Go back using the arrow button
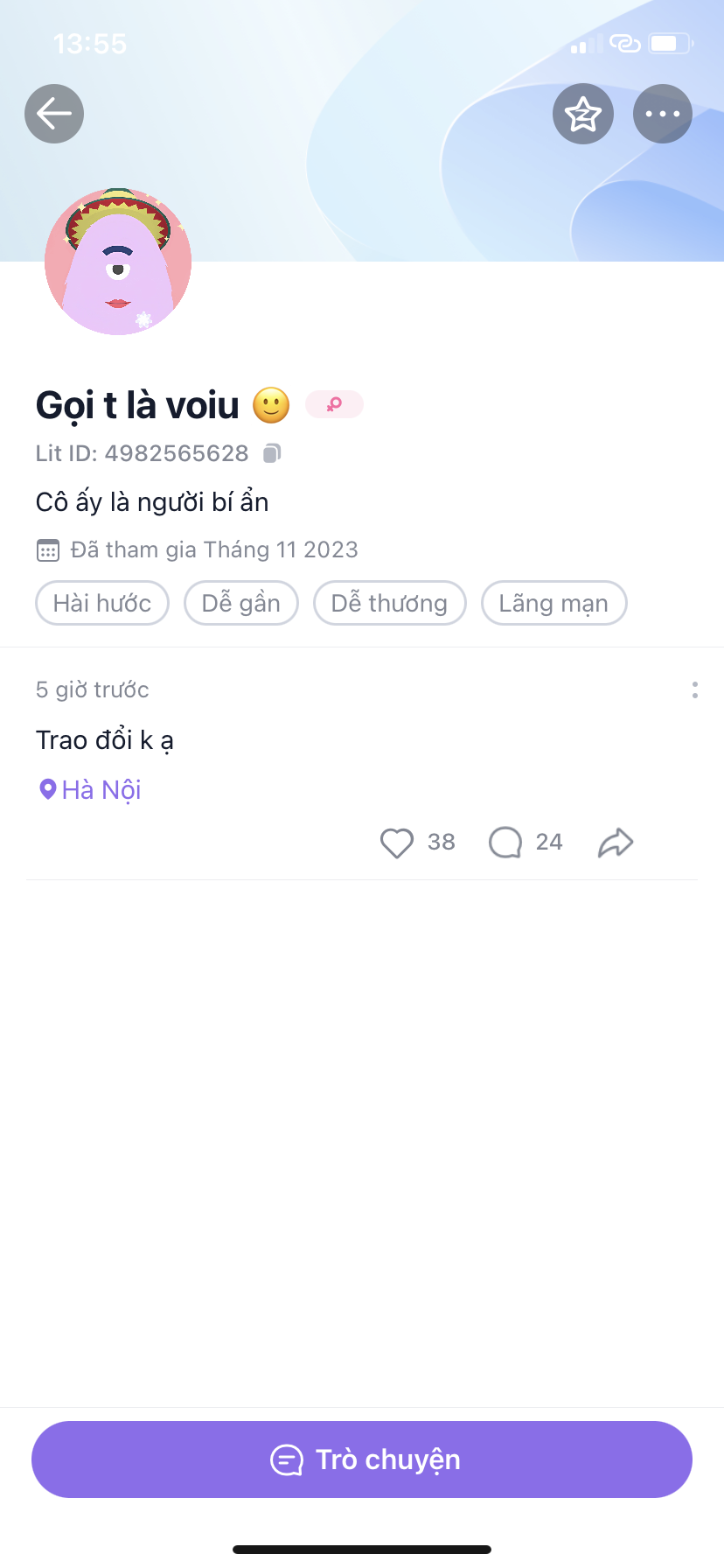Image resolution: width=724 pixels, height=1568 pixels. click(x=54, y=114)
